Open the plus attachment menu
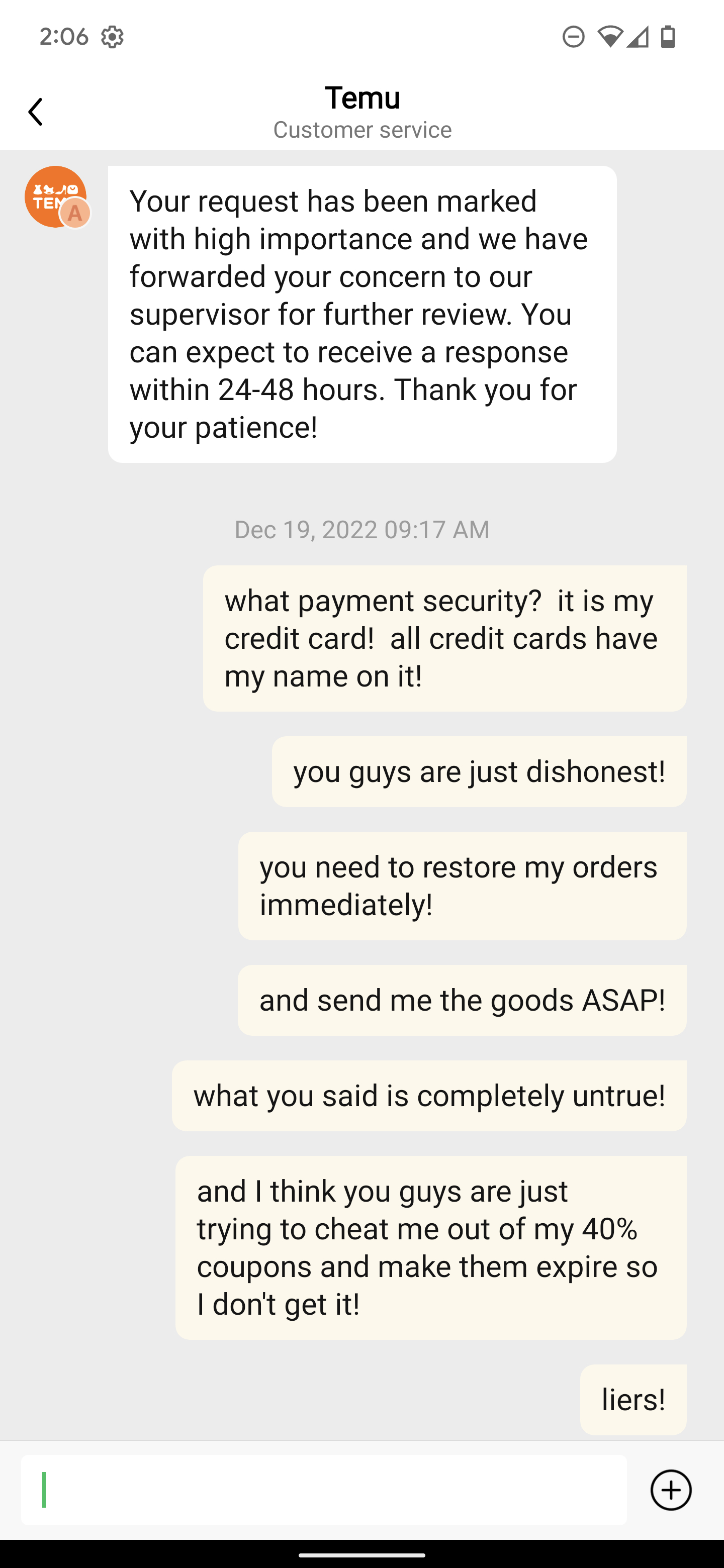This screenshot has height=1568, width=724. (x=670, y=1490)
